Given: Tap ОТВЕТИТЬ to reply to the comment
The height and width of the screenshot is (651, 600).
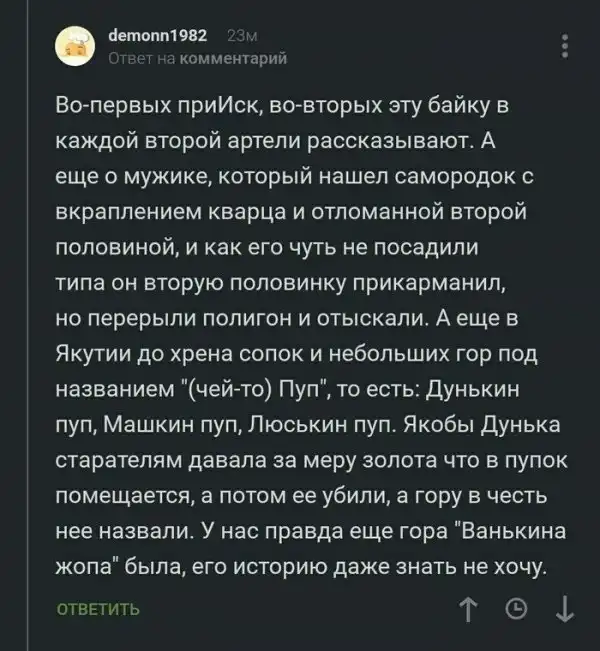Looking at the screenshot, I should (x=97, y=608).
